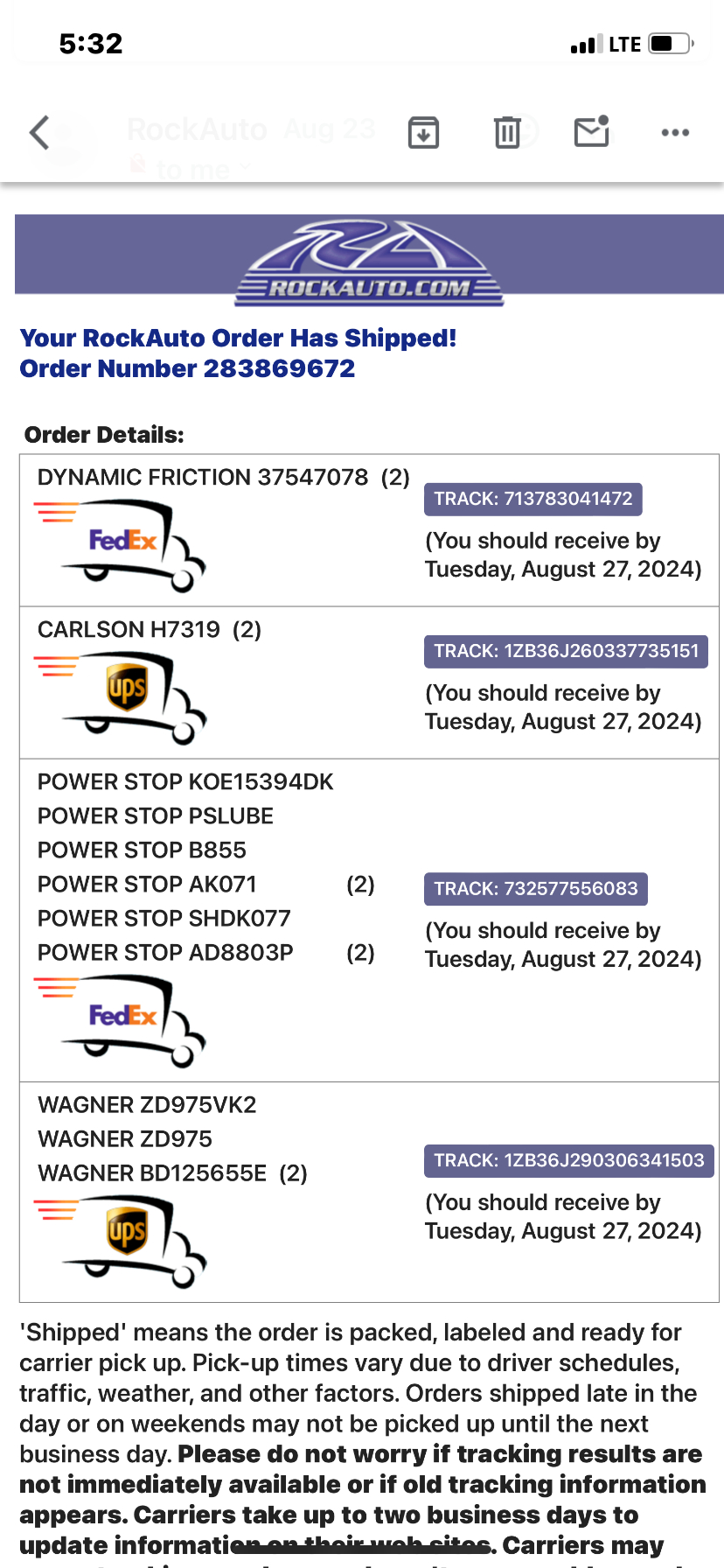This screenshot has height=1568, width=724.
Task: Open the more options ellipsis icon
Action: 674,132
